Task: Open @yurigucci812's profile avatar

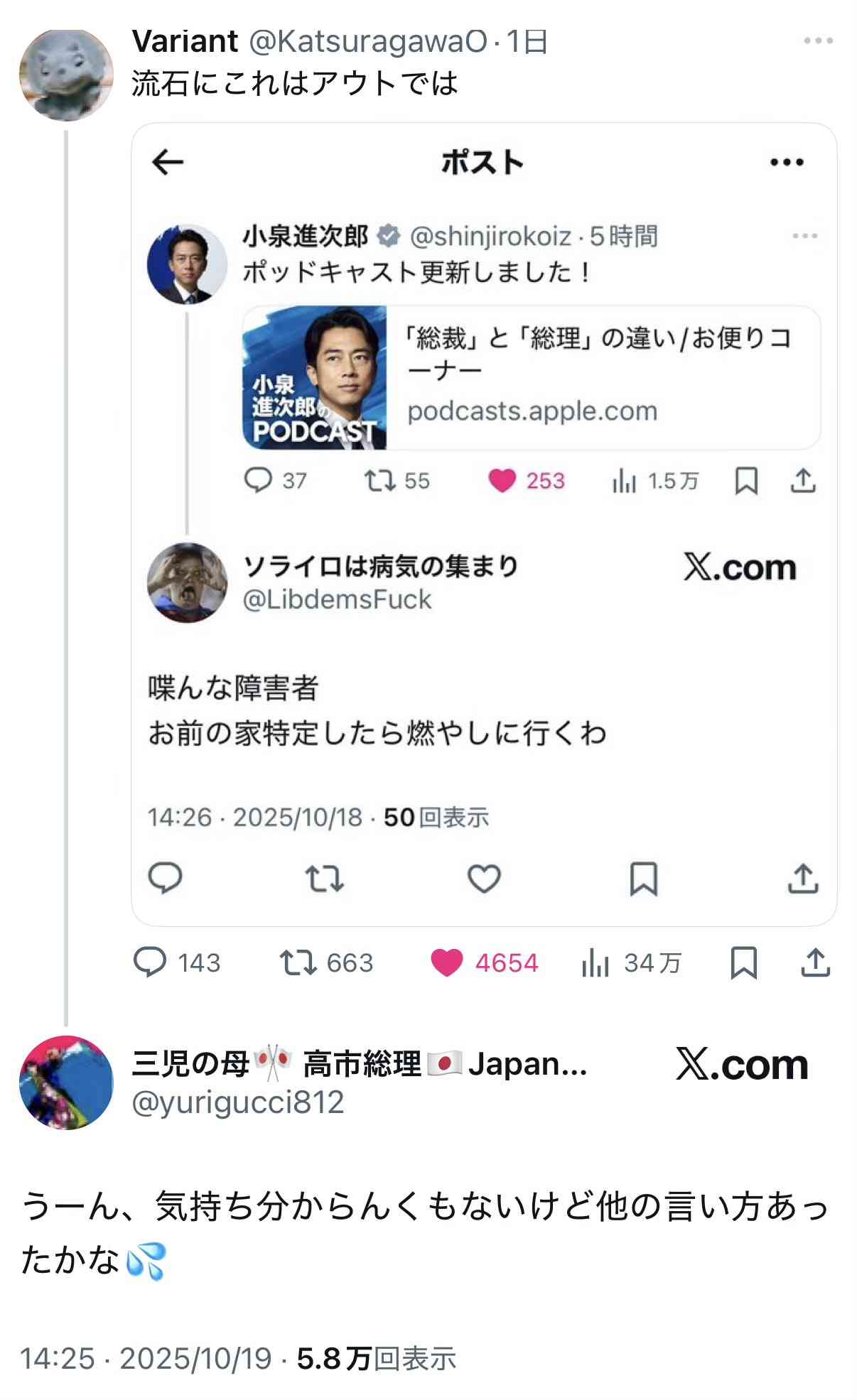Action: (x=65, y=1082)
